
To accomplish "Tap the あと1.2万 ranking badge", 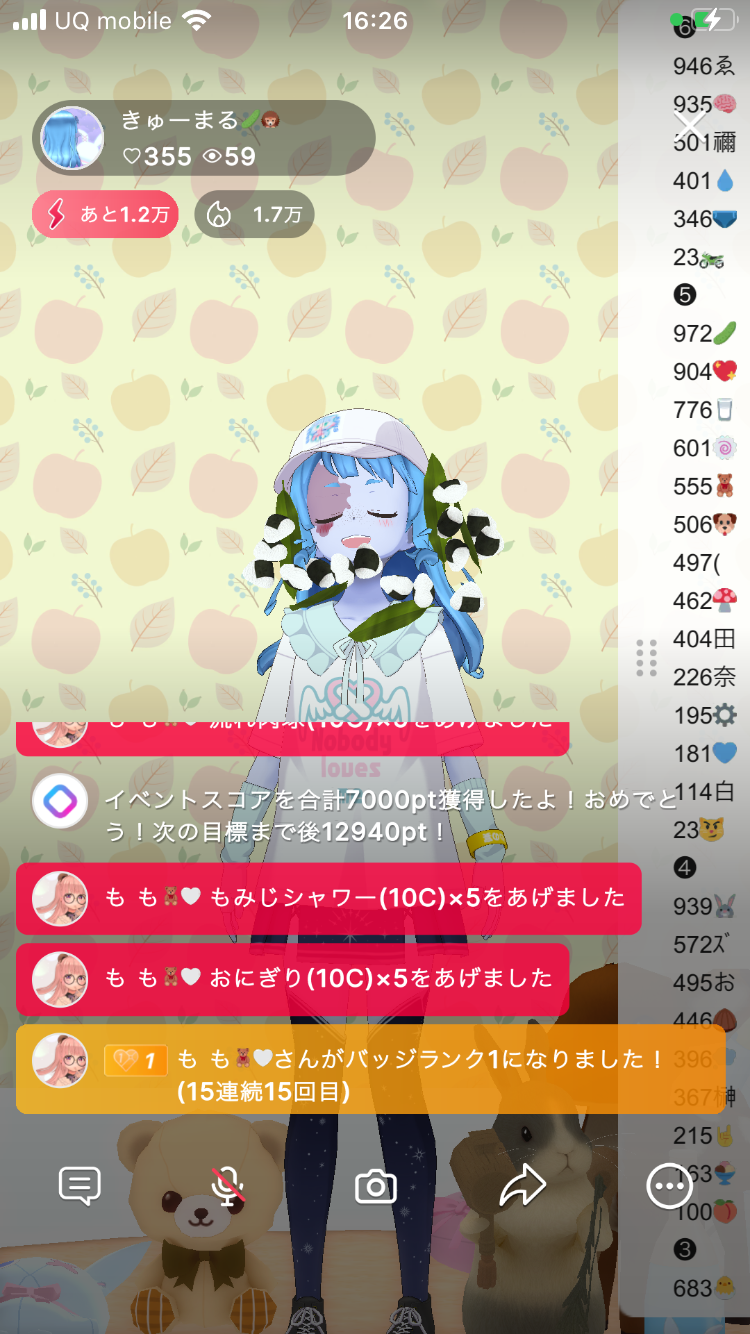I will (105, 214).
